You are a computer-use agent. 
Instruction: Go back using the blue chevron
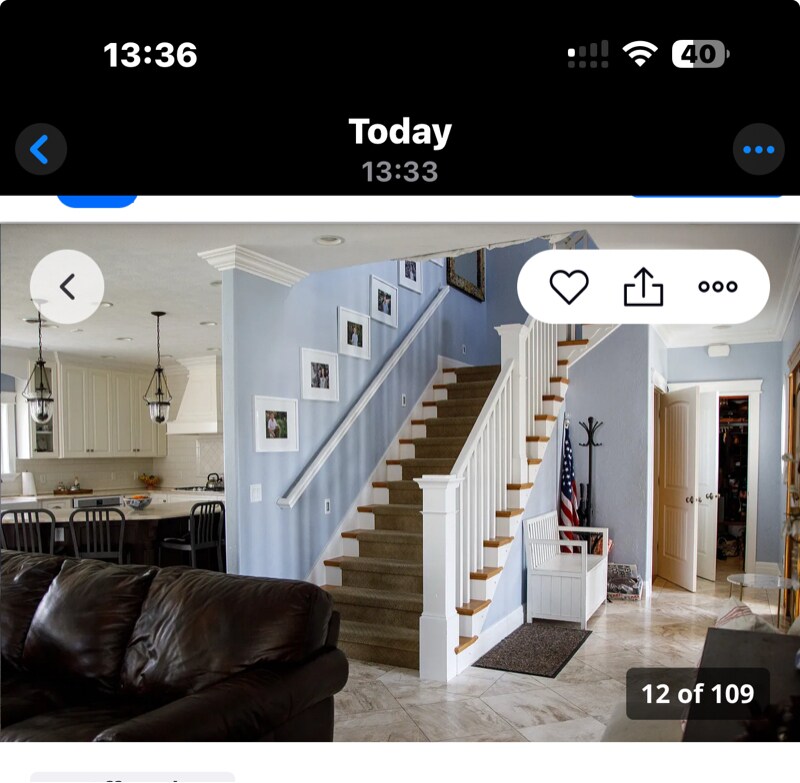click(x=41, y=149)
